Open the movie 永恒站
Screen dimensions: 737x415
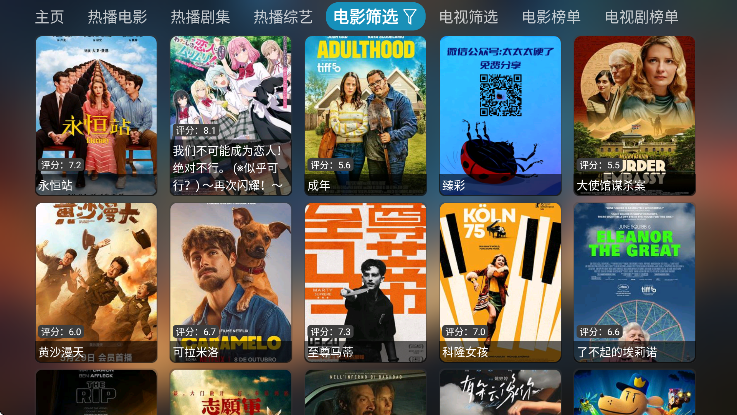click(x=96, y=115)
